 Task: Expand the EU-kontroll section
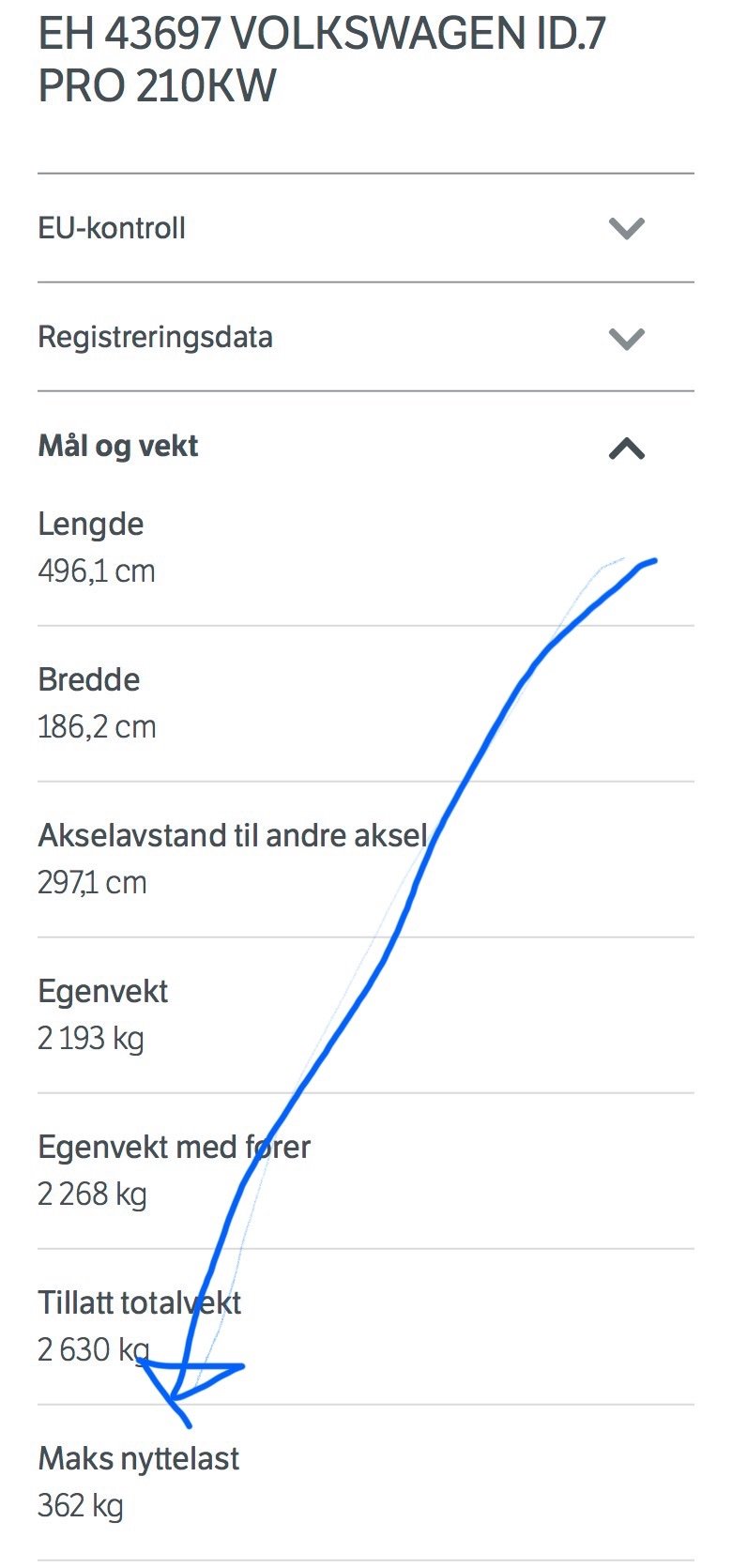[365, 228]
